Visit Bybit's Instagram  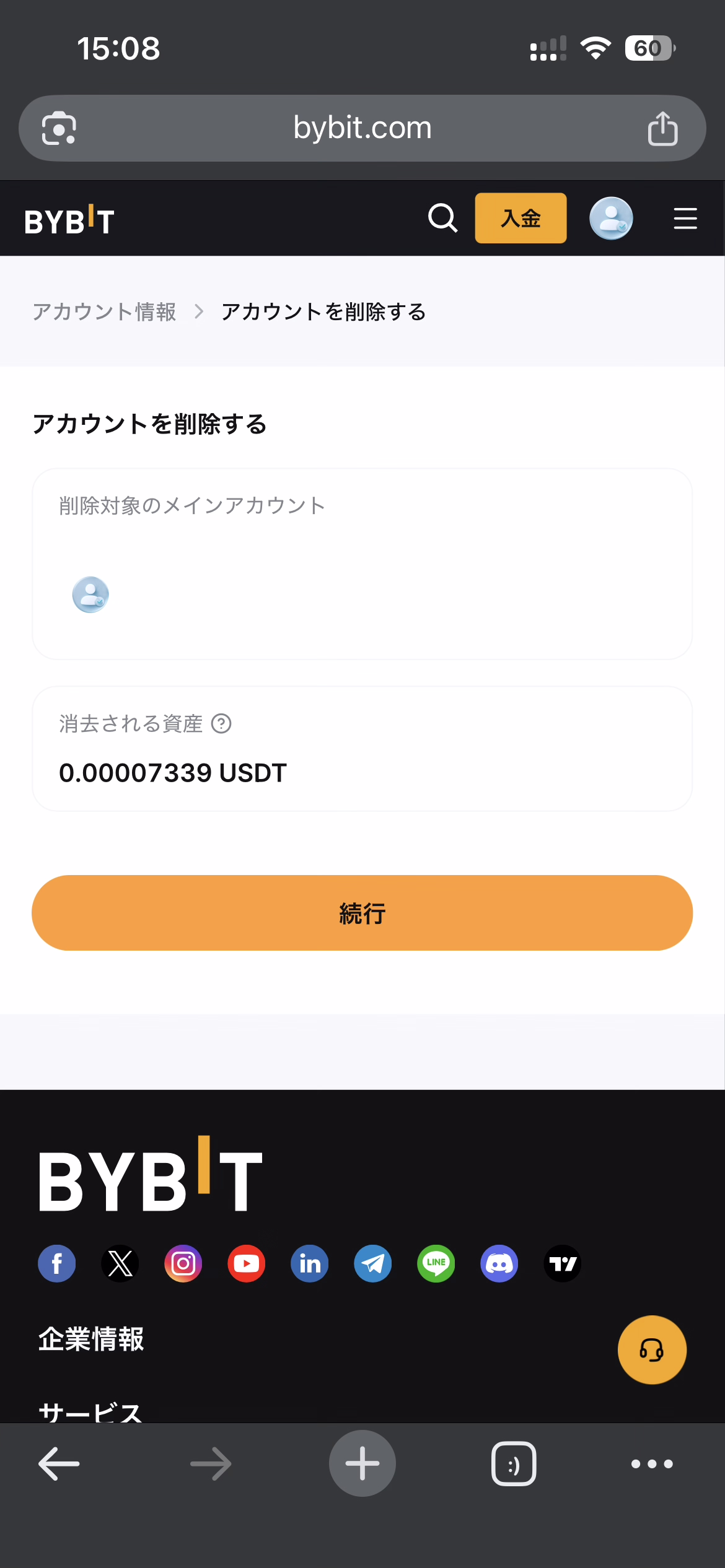pyautogui.click(x=183, y=1263)
